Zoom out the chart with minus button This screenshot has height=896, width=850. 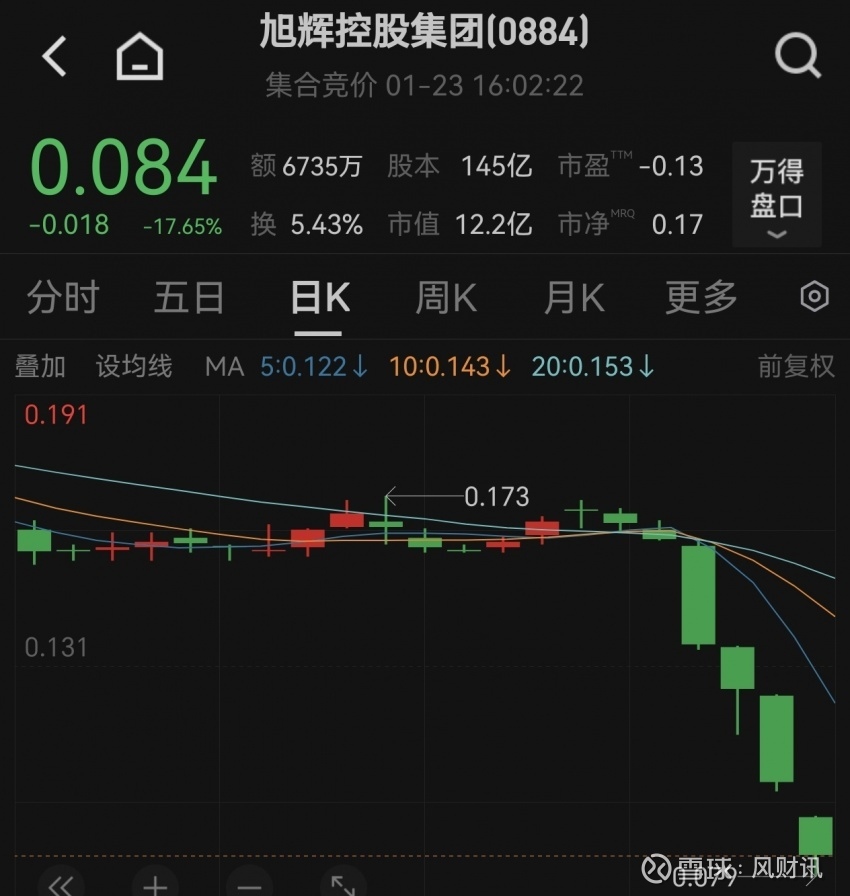point(248,883)
